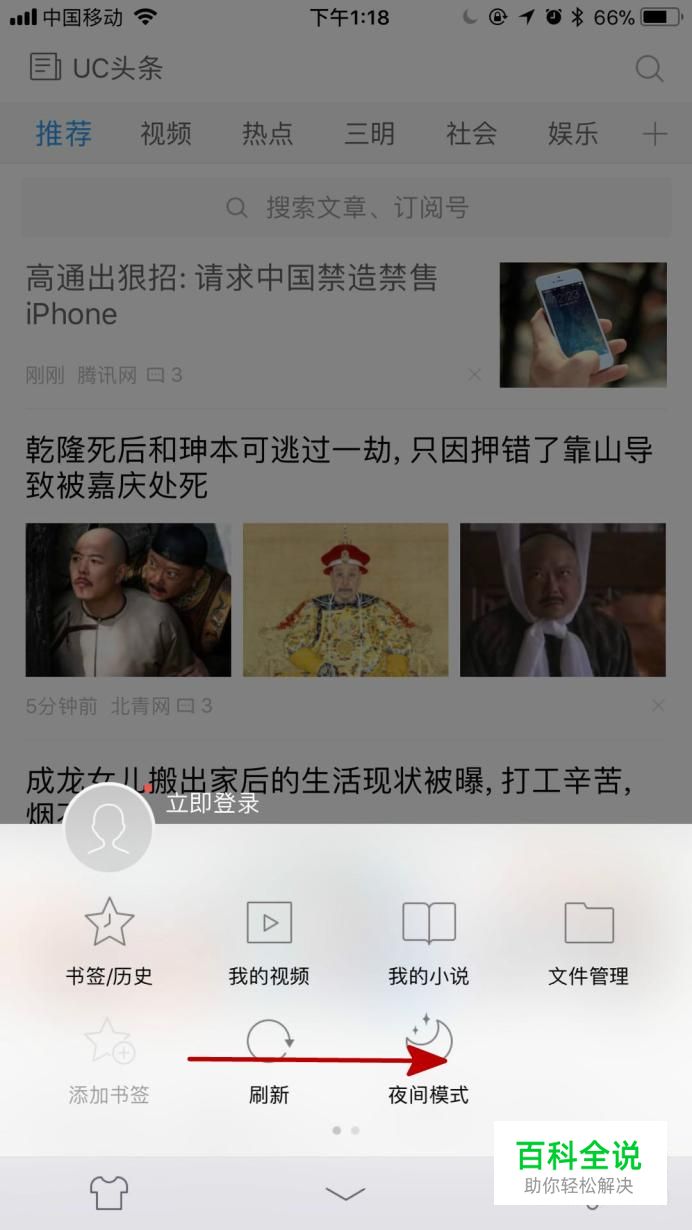Image resolution: width=692 pixels, height=1230 pixels.
Task: Open 文件管理 file manager
Action: [x=588, y=941]
